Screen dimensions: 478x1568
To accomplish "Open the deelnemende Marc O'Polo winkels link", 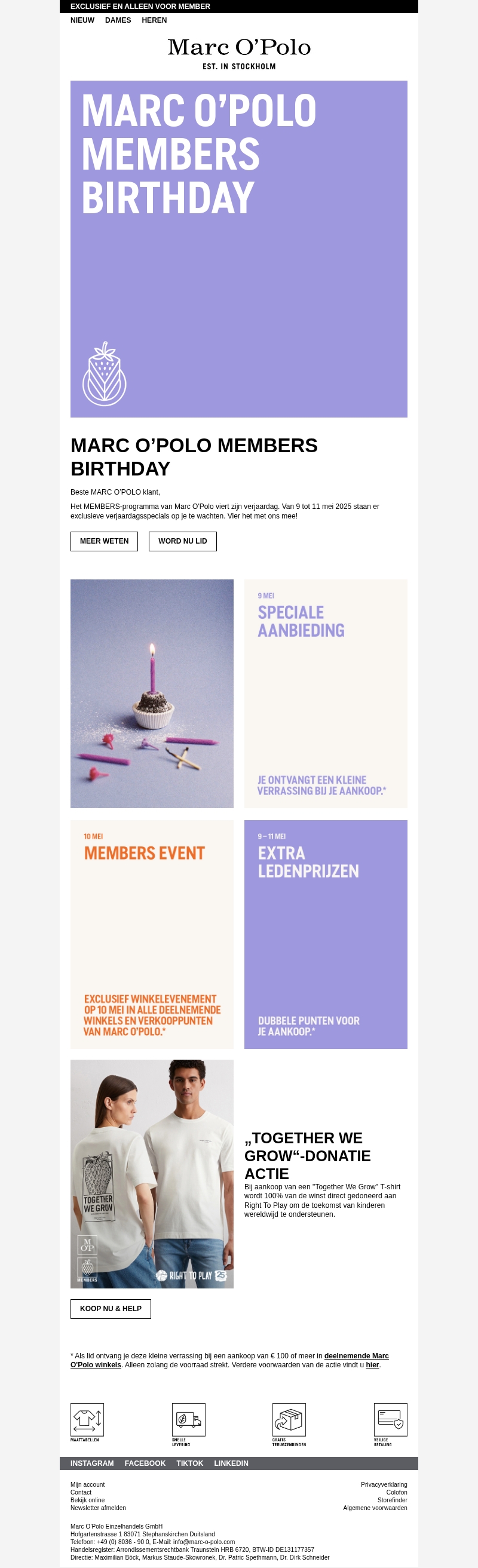I will coord(356,1355).
